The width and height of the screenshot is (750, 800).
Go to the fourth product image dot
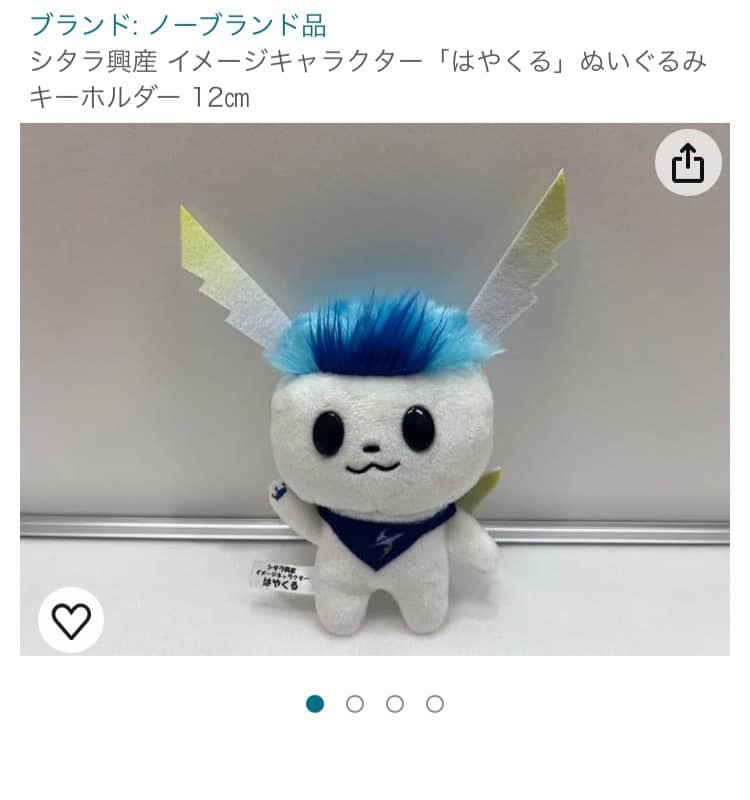point(435,704)
